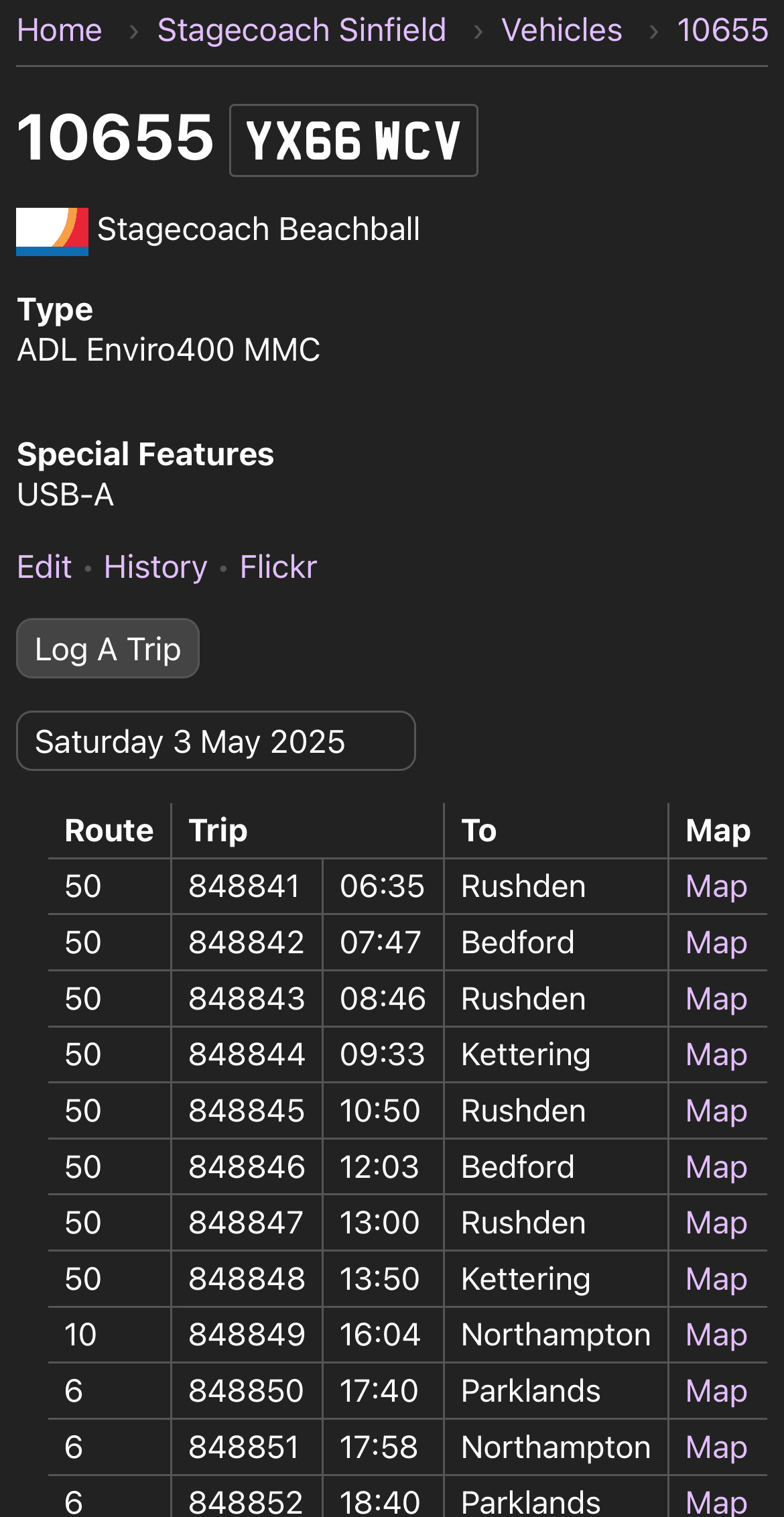View the vehicle History link

coord(155,567)
